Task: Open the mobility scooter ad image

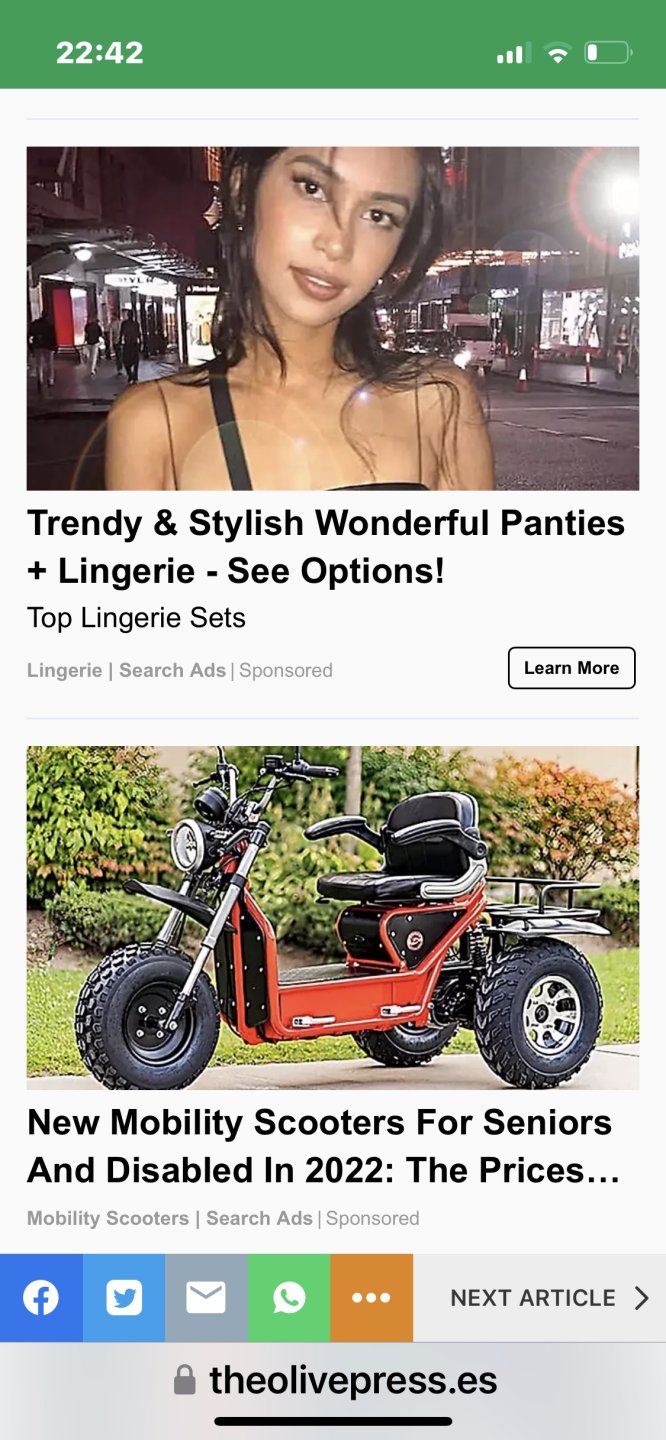Action: click(x=332, y=917)
